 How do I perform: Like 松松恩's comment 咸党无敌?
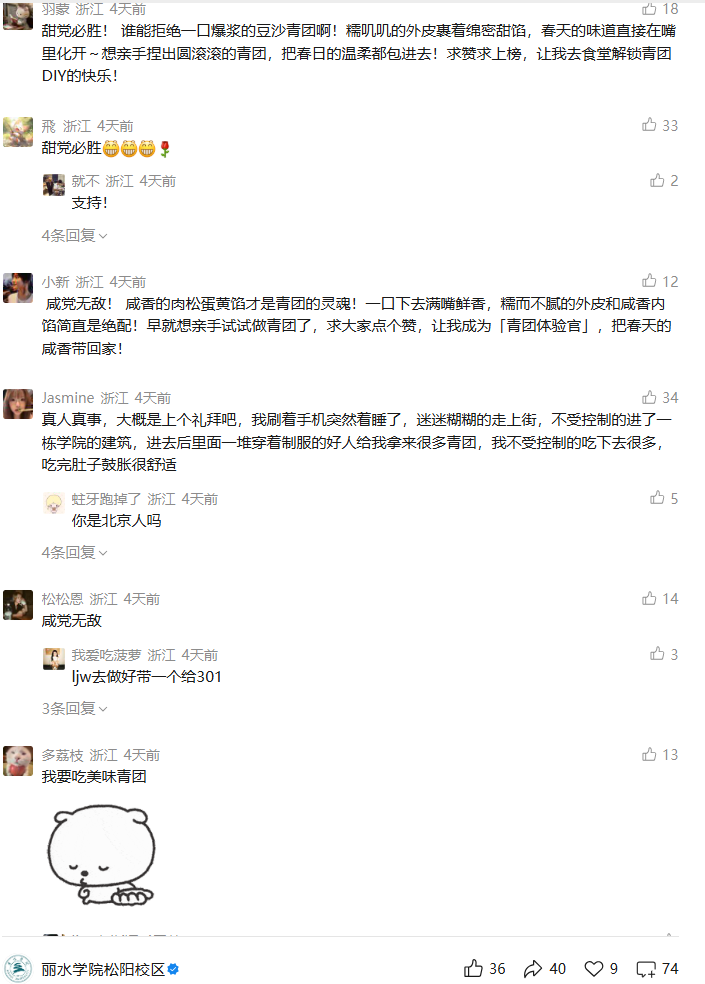650,598
